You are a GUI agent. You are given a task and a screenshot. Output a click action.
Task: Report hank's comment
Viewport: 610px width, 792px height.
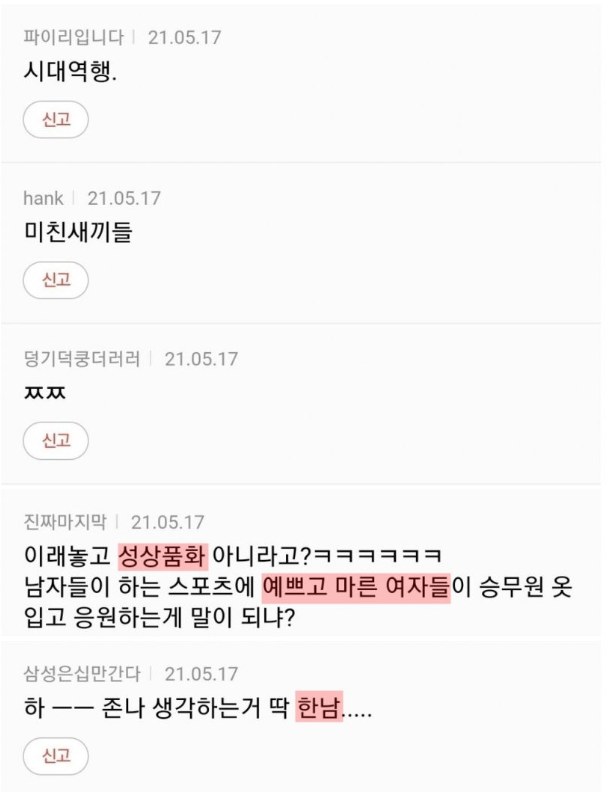pos(56,280)
